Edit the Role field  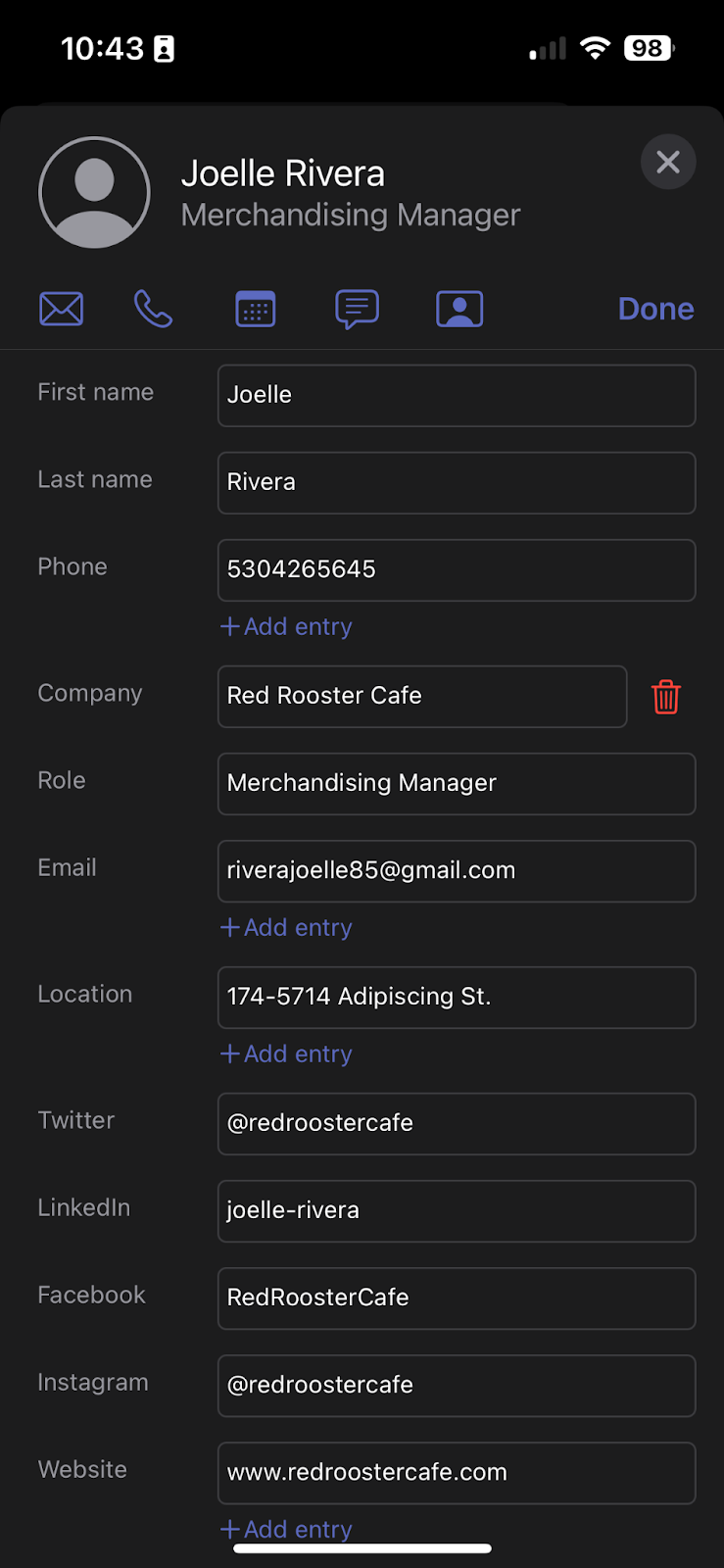pos(457,784)
